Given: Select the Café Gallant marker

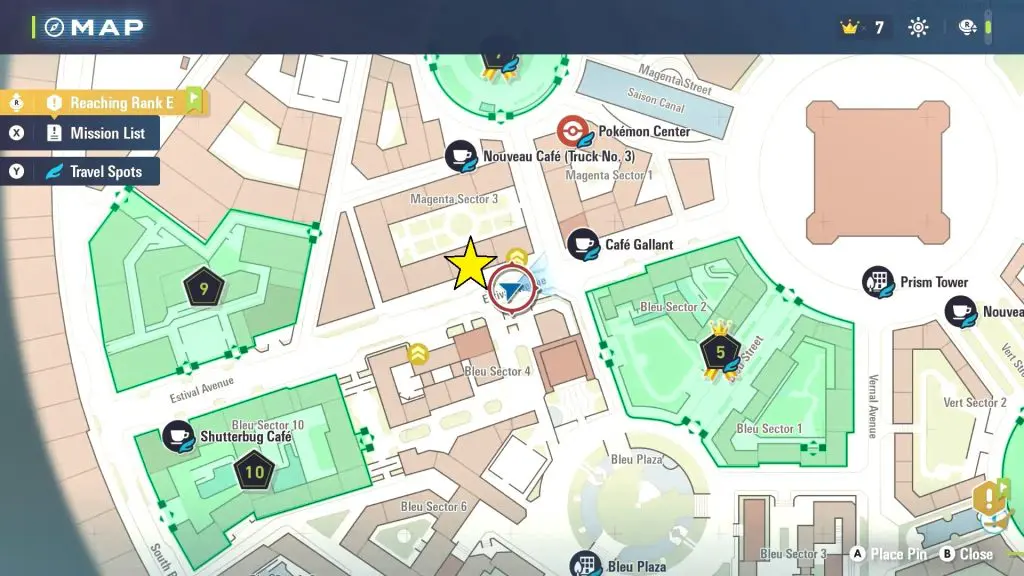Looking at the screenshot, I should point(583,244).
